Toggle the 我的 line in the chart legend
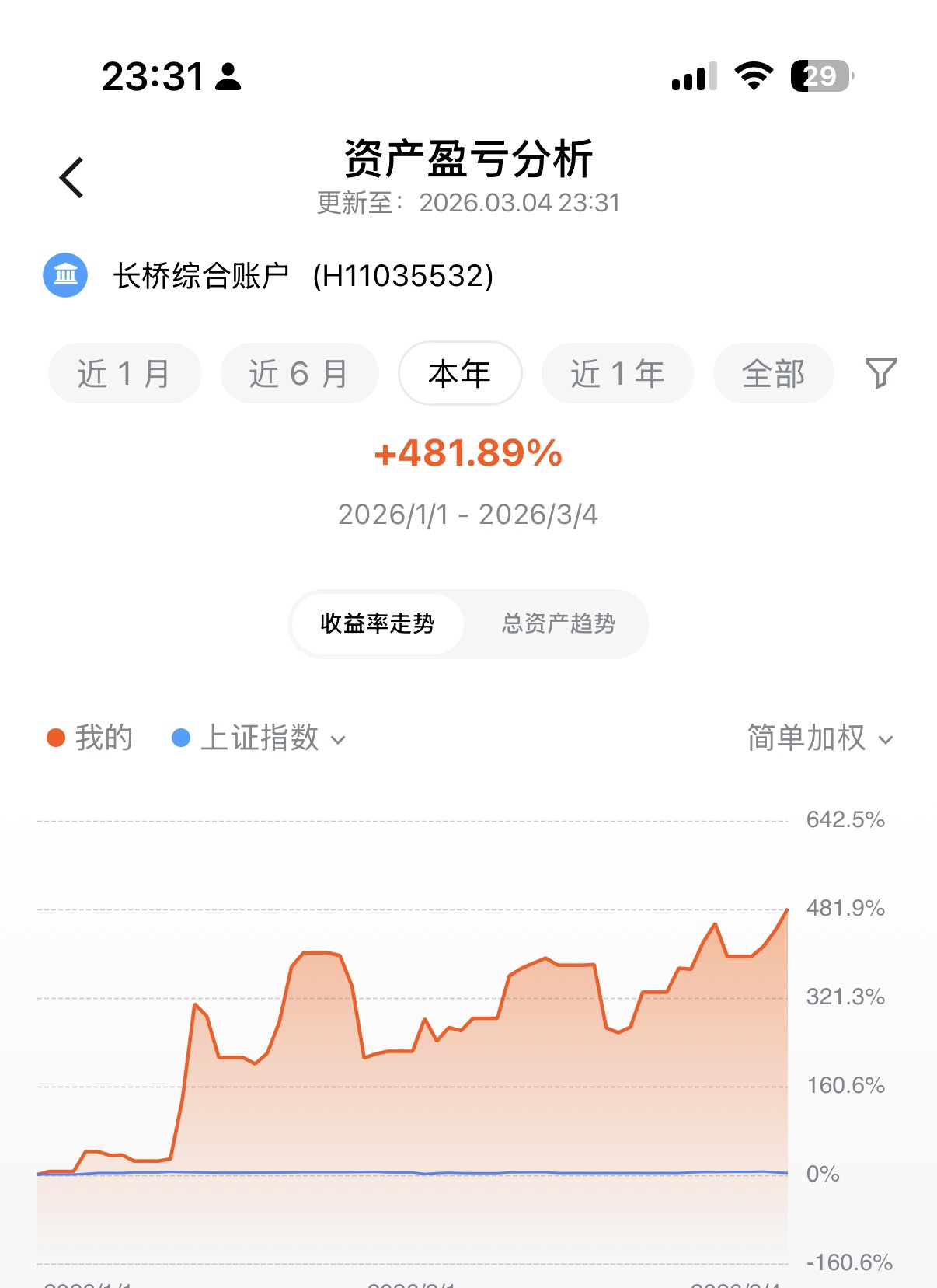937x1288 pixels. coord(90,738)
